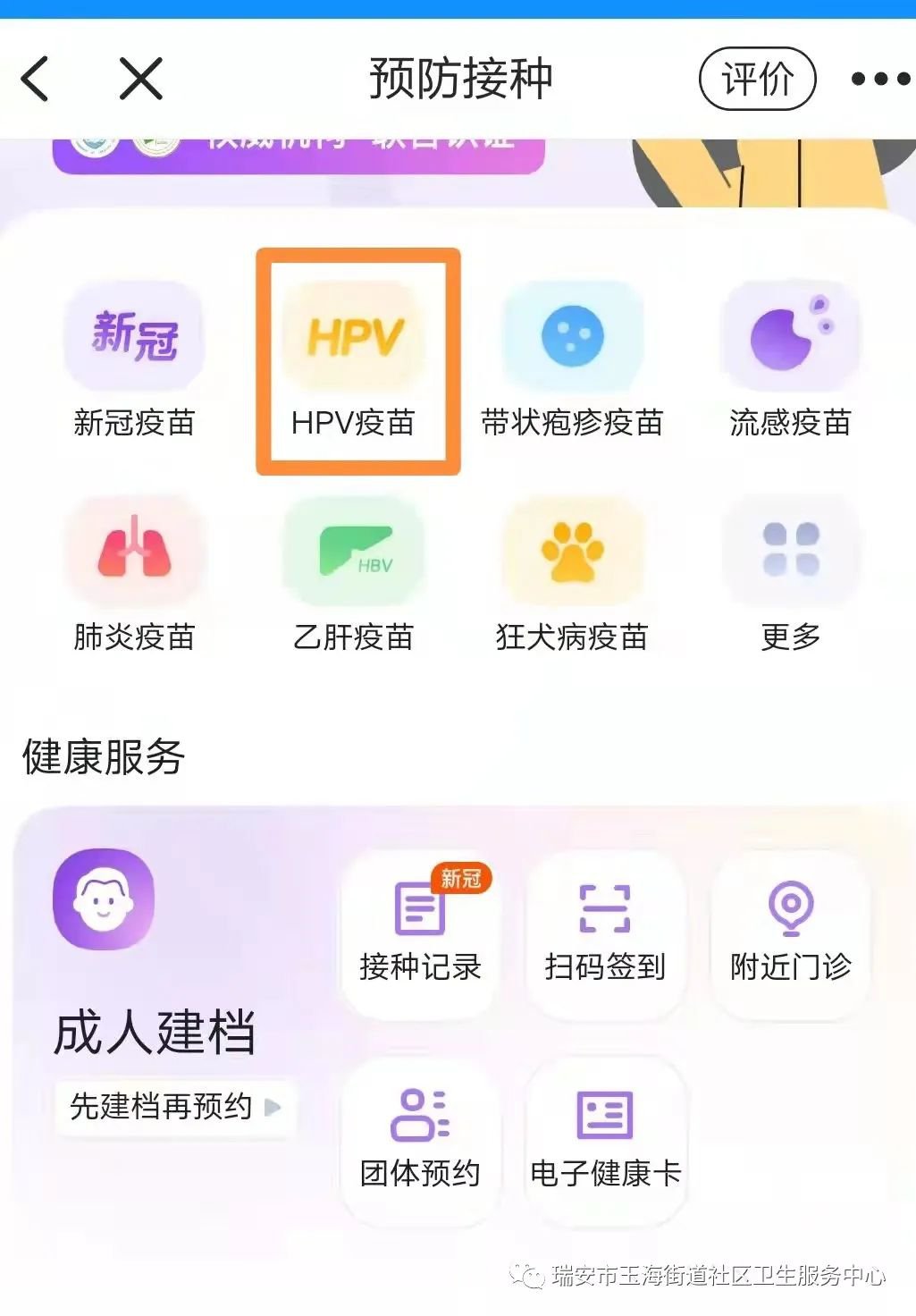This screenshot has width=916, height=1316.
Task: Open the three-dot overflow menu
Action: click(880, 79)
